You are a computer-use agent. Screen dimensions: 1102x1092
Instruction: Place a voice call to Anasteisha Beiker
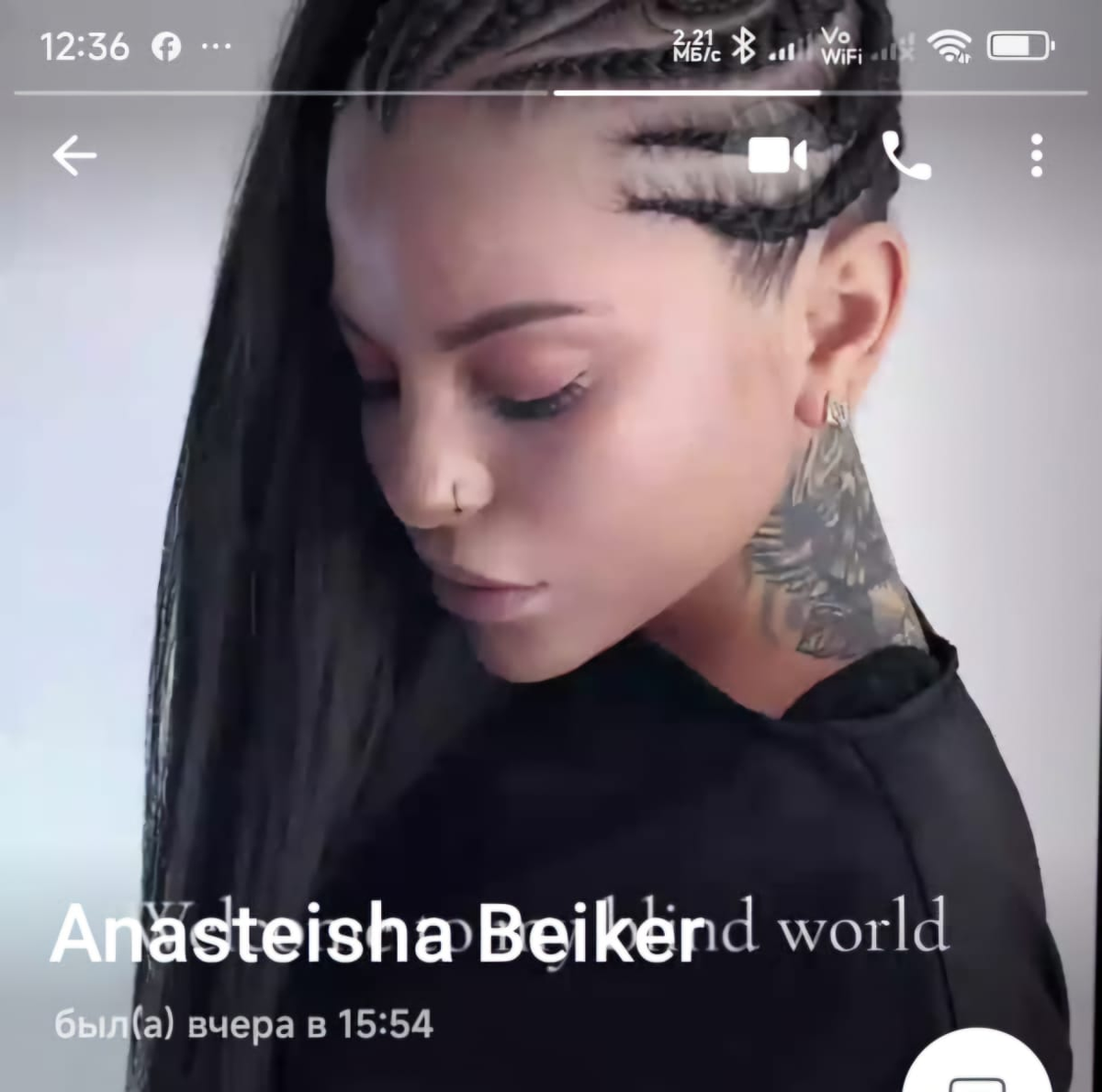coord(906,156)
